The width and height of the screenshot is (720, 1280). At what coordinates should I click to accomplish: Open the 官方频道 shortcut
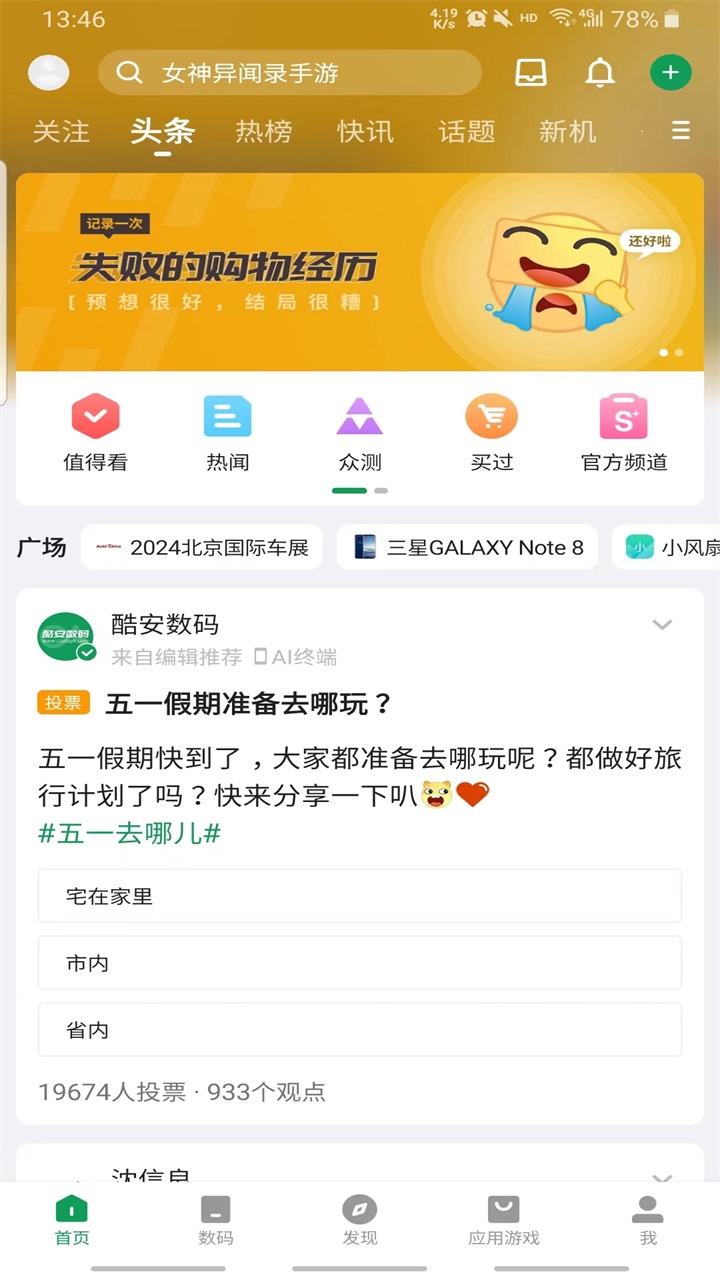624,433
